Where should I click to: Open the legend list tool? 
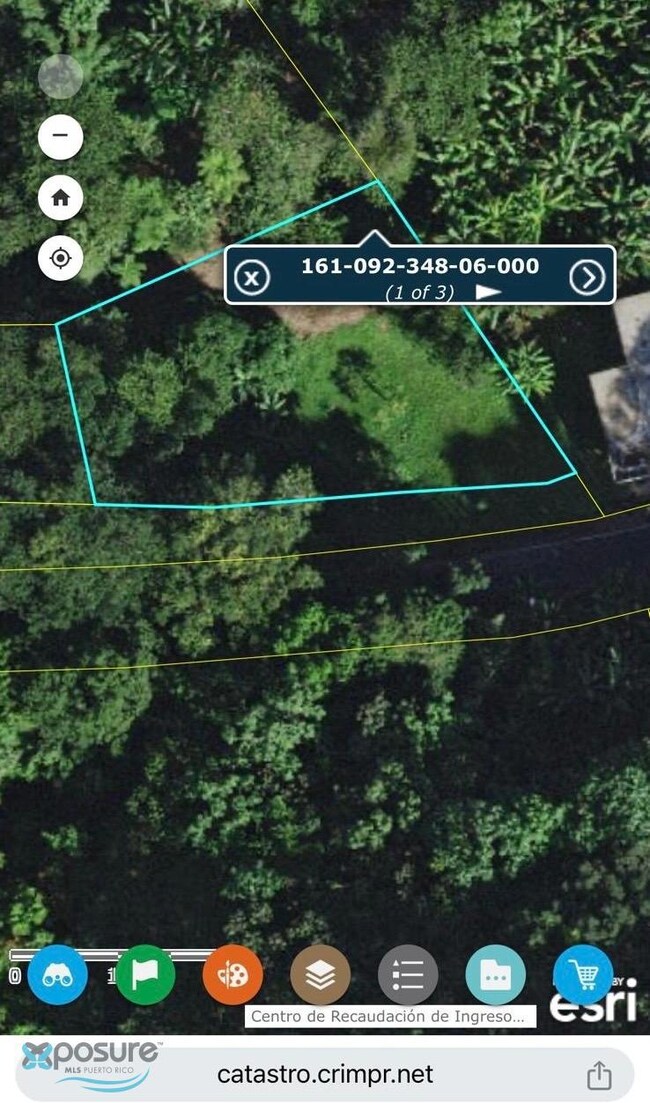click(408, 974)
